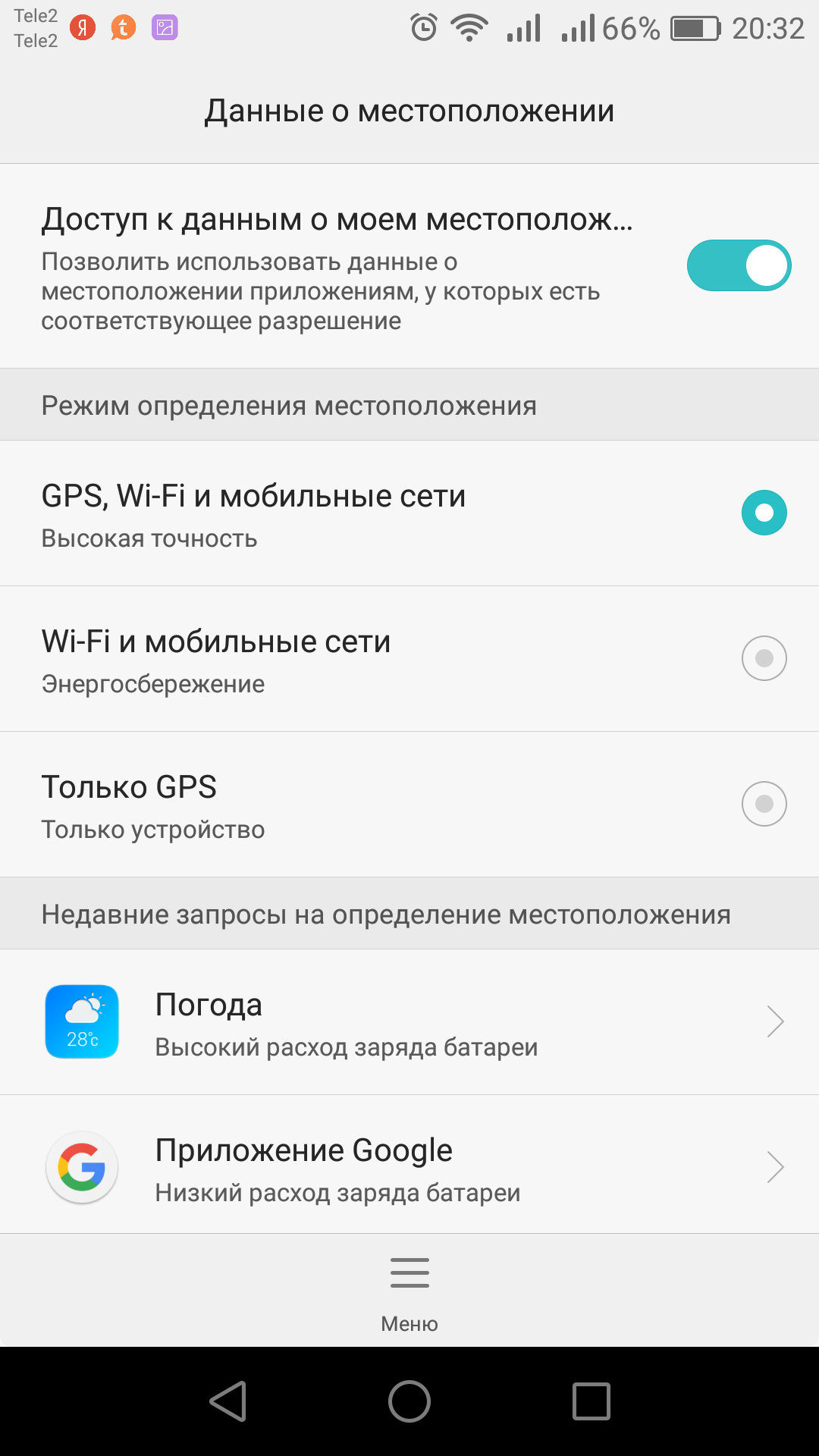The image size is (819, 1456).
Task: Tap the system home button
Action: click(x=409, y=1401)
